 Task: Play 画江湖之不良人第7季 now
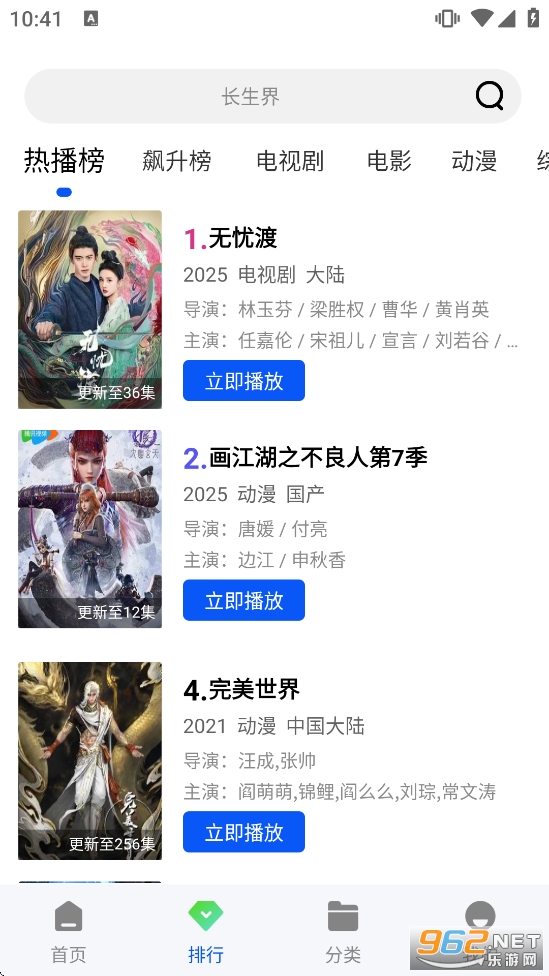pyautogui.click(x=244, y=600)
